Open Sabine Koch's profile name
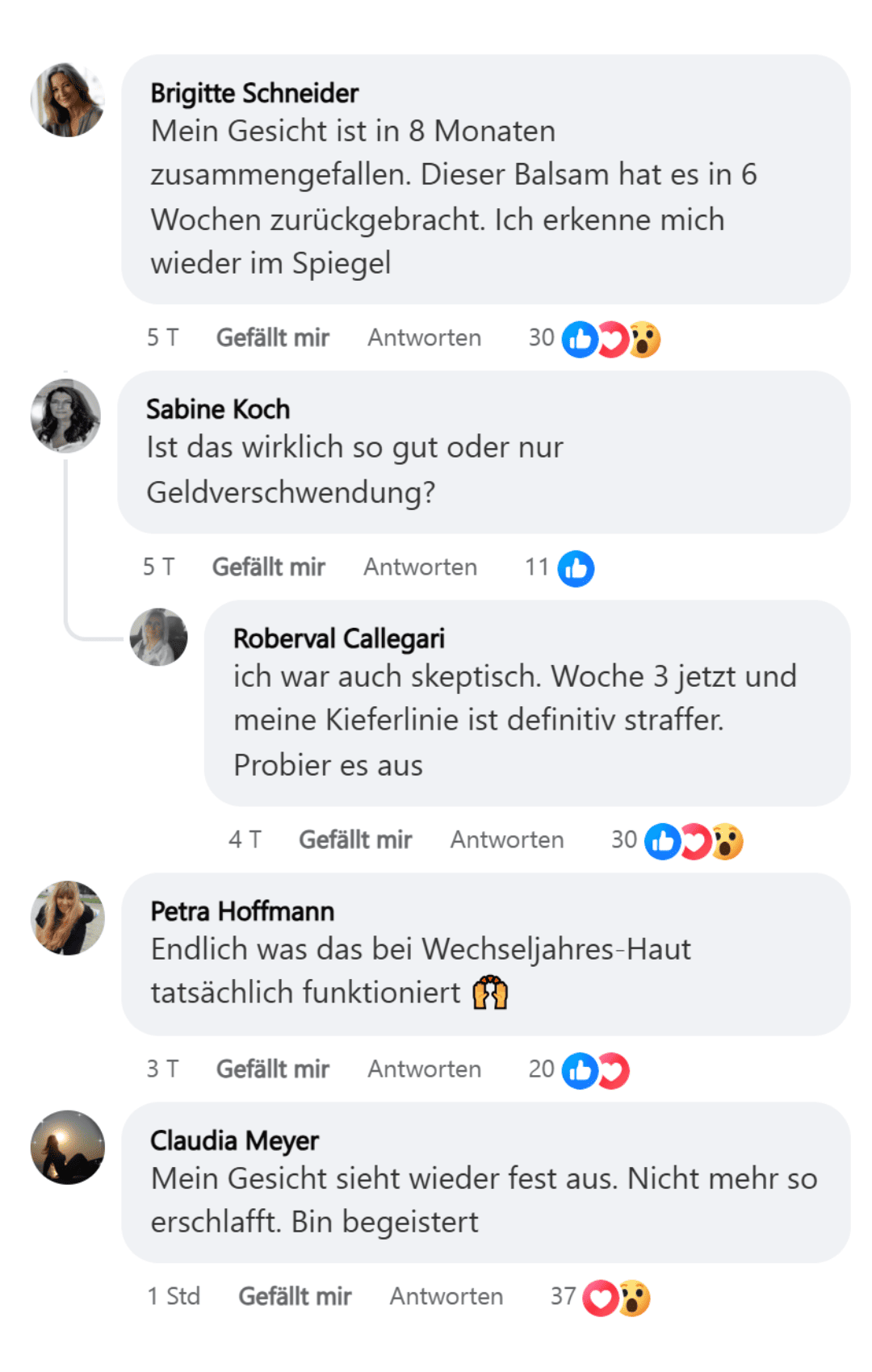Image resolution: width=872 pixels, height=1372 pixels. [217, 409]
